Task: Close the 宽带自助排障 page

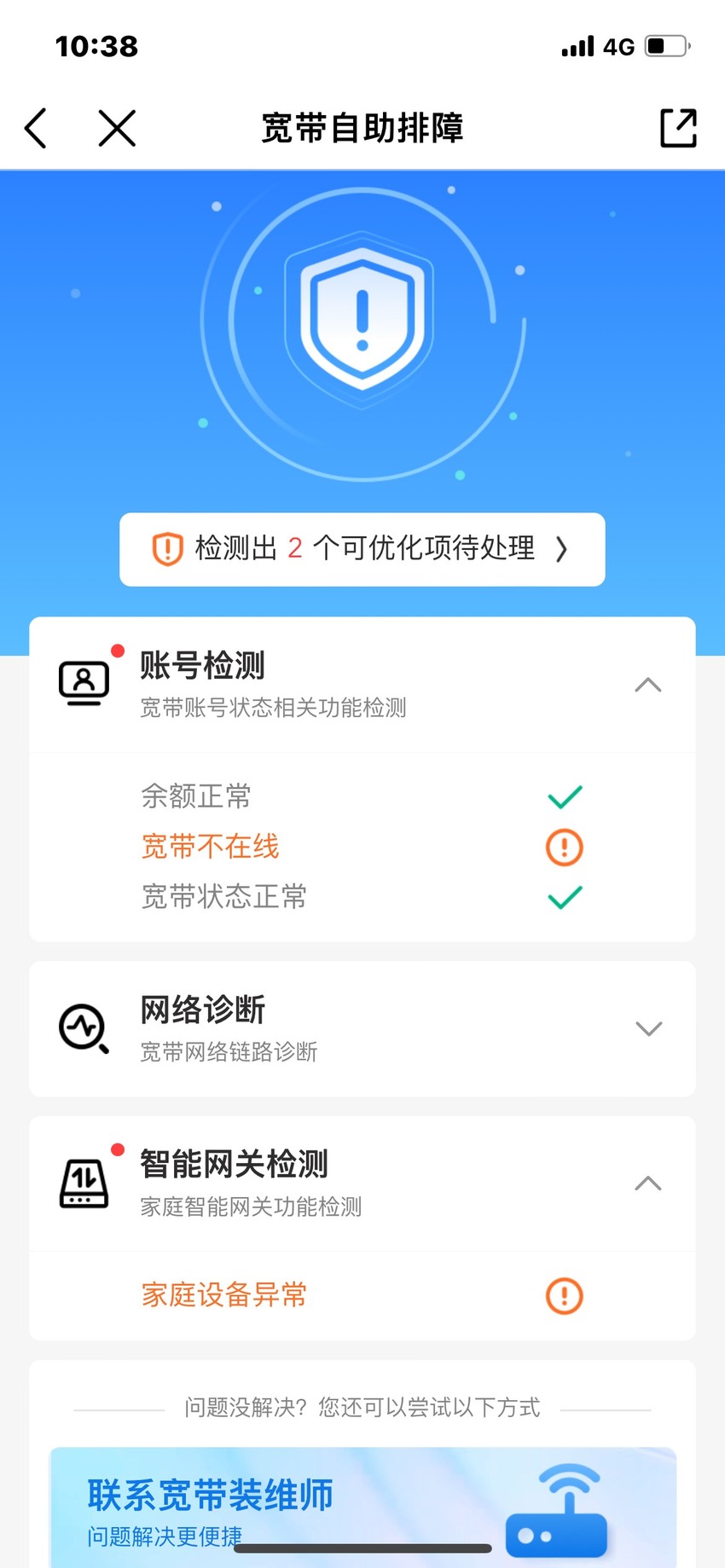Action: [x=117, y=129]
